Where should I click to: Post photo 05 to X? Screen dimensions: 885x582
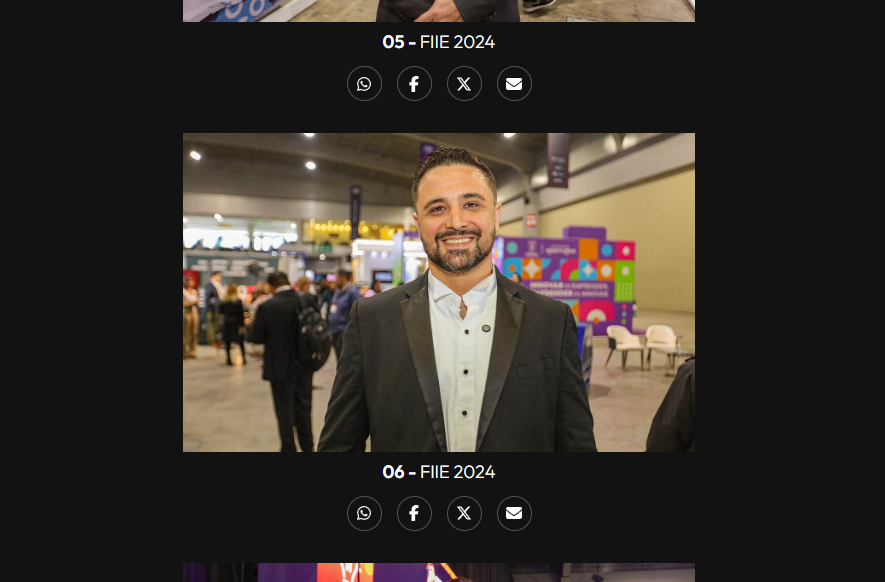coord(464,84)
